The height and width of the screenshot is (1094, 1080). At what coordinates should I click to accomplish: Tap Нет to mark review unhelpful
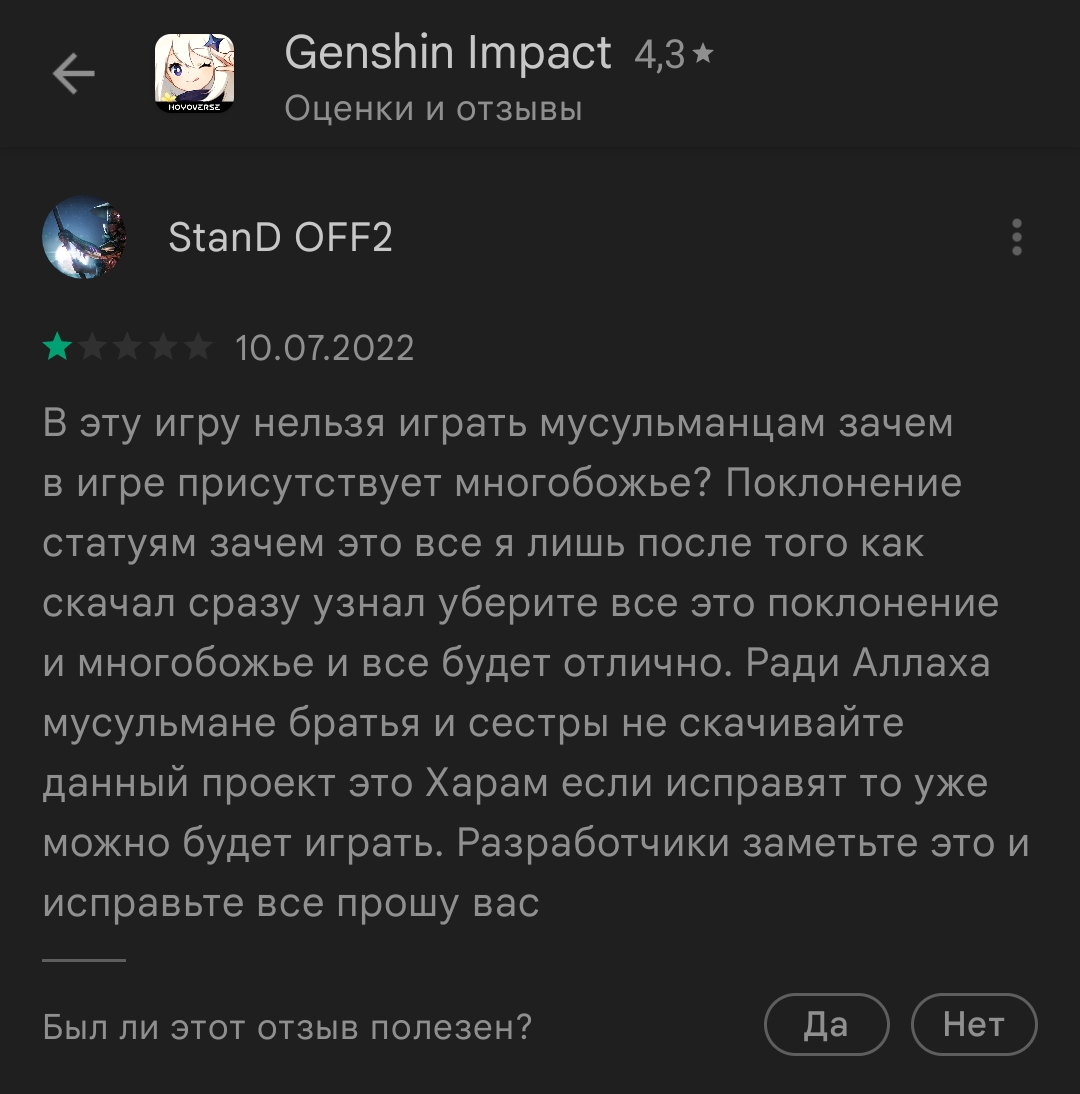974,1025
